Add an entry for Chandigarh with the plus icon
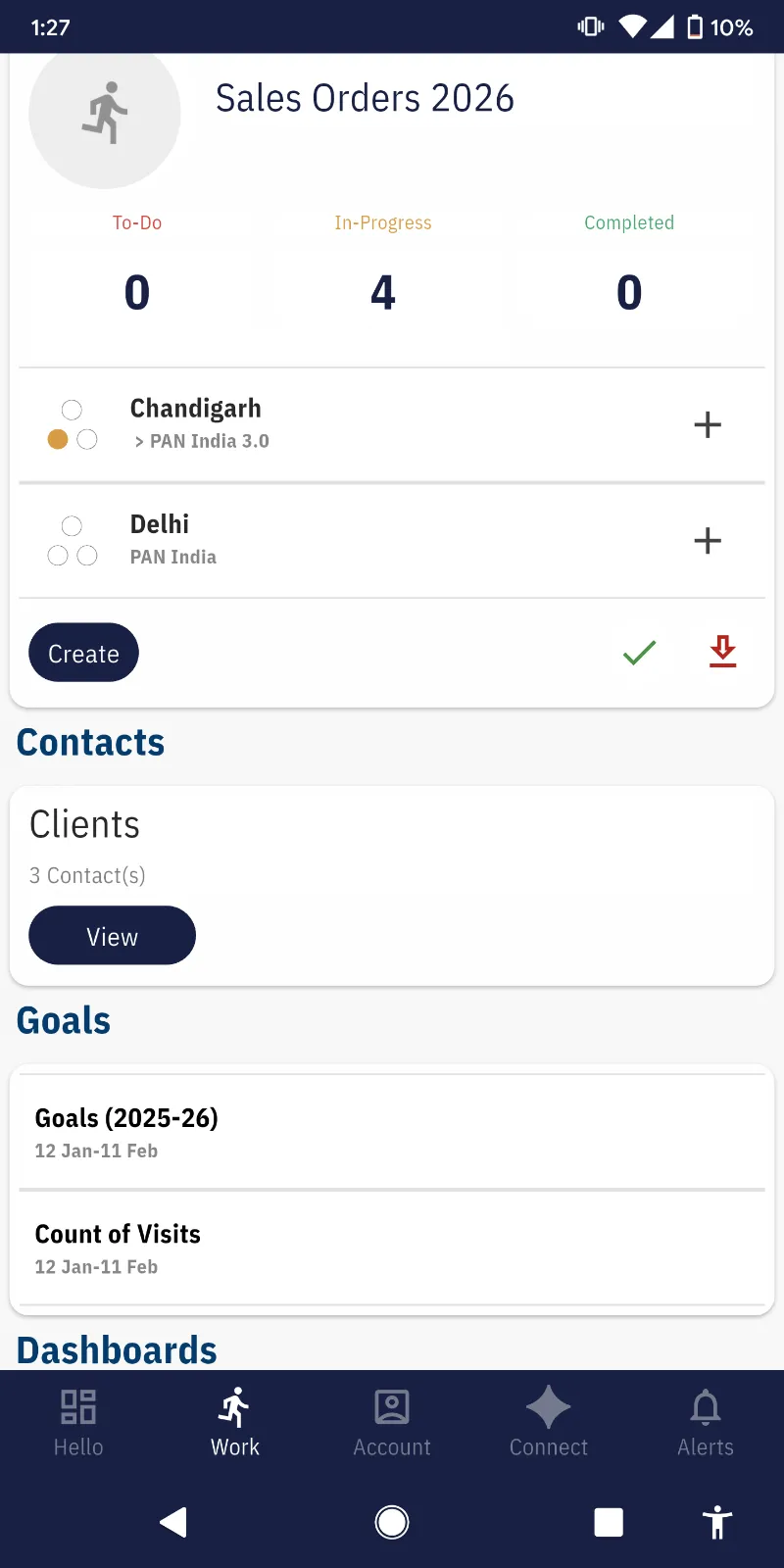This screenshot has width=784, height=1568. (707, 424)
